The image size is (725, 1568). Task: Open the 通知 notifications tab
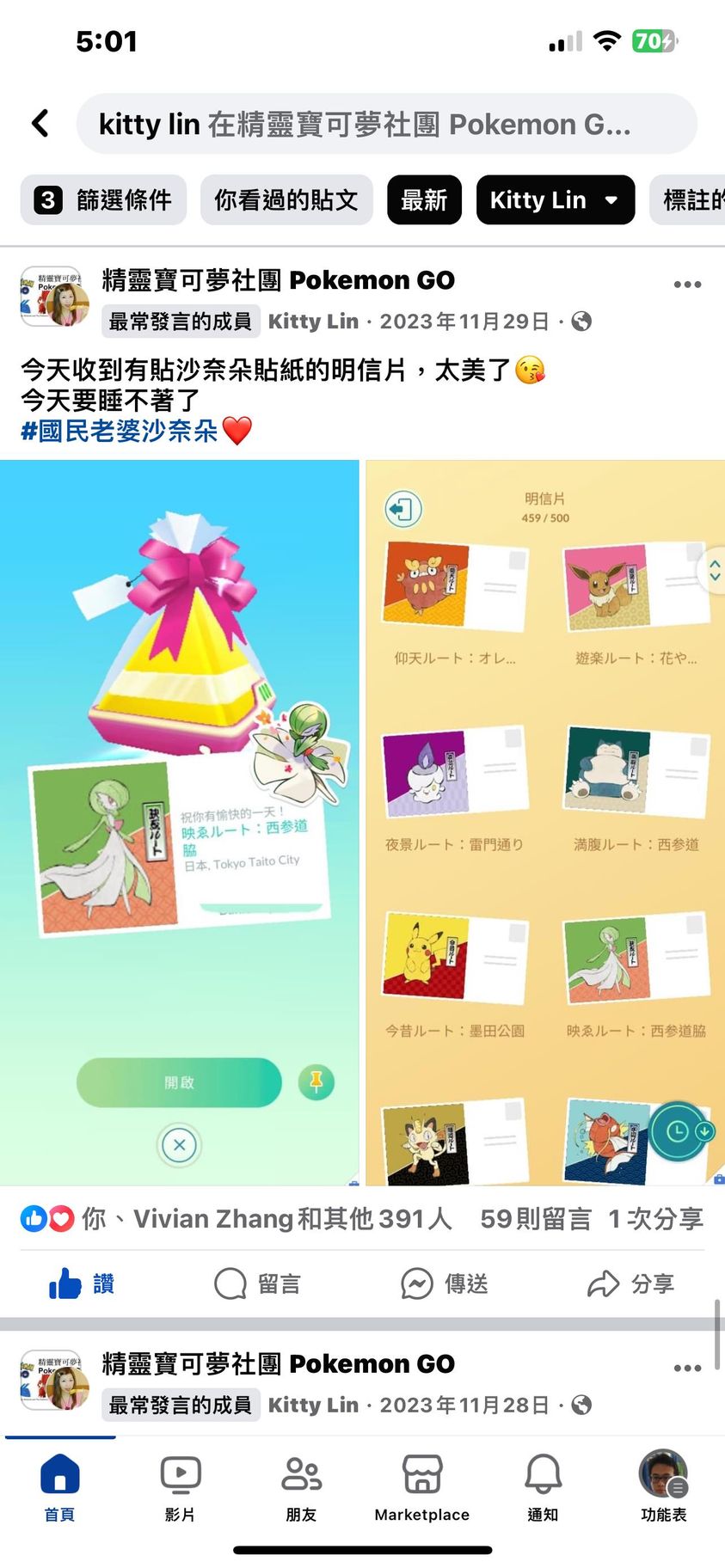pos(543,1488)
